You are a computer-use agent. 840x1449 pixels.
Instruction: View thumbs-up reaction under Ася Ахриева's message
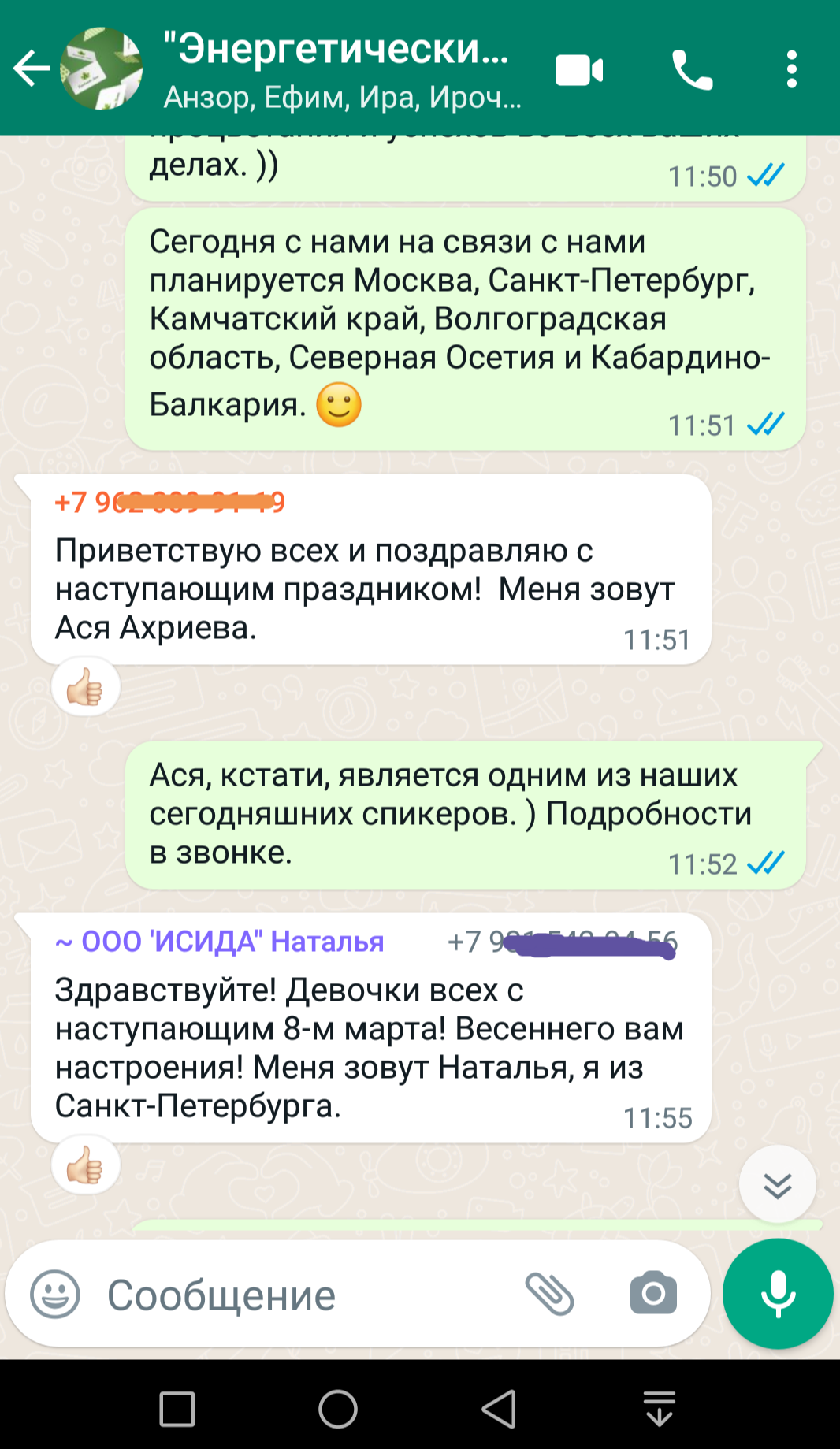[85, 687]
